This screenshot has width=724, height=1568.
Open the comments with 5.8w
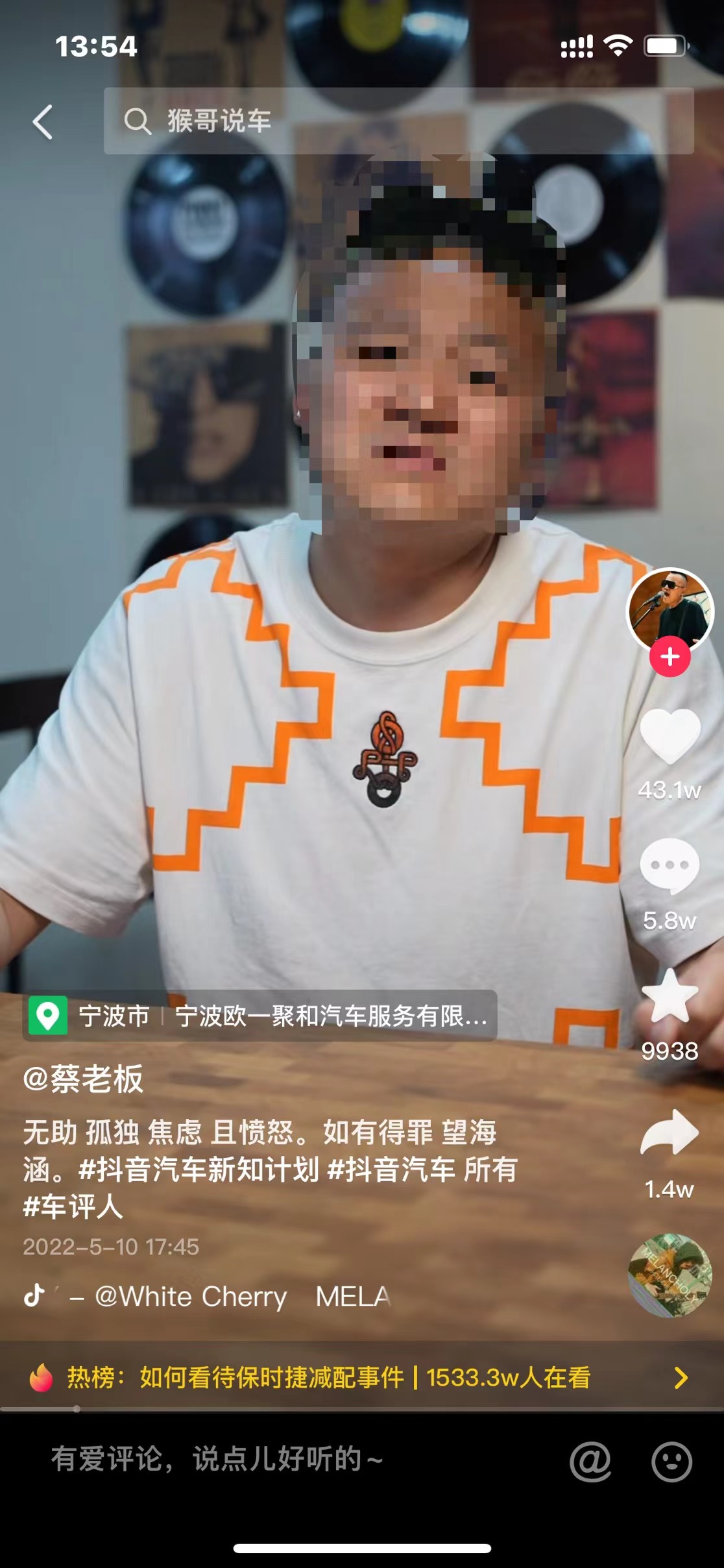670,866
